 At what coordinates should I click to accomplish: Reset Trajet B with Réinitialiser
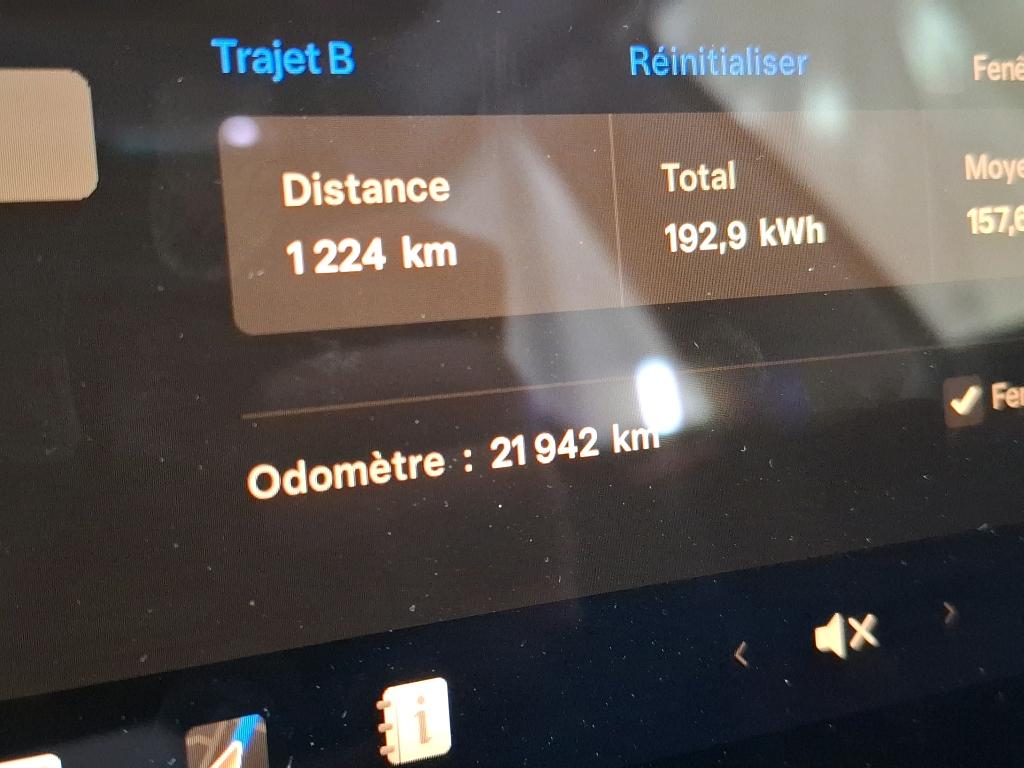pos(717,63)
